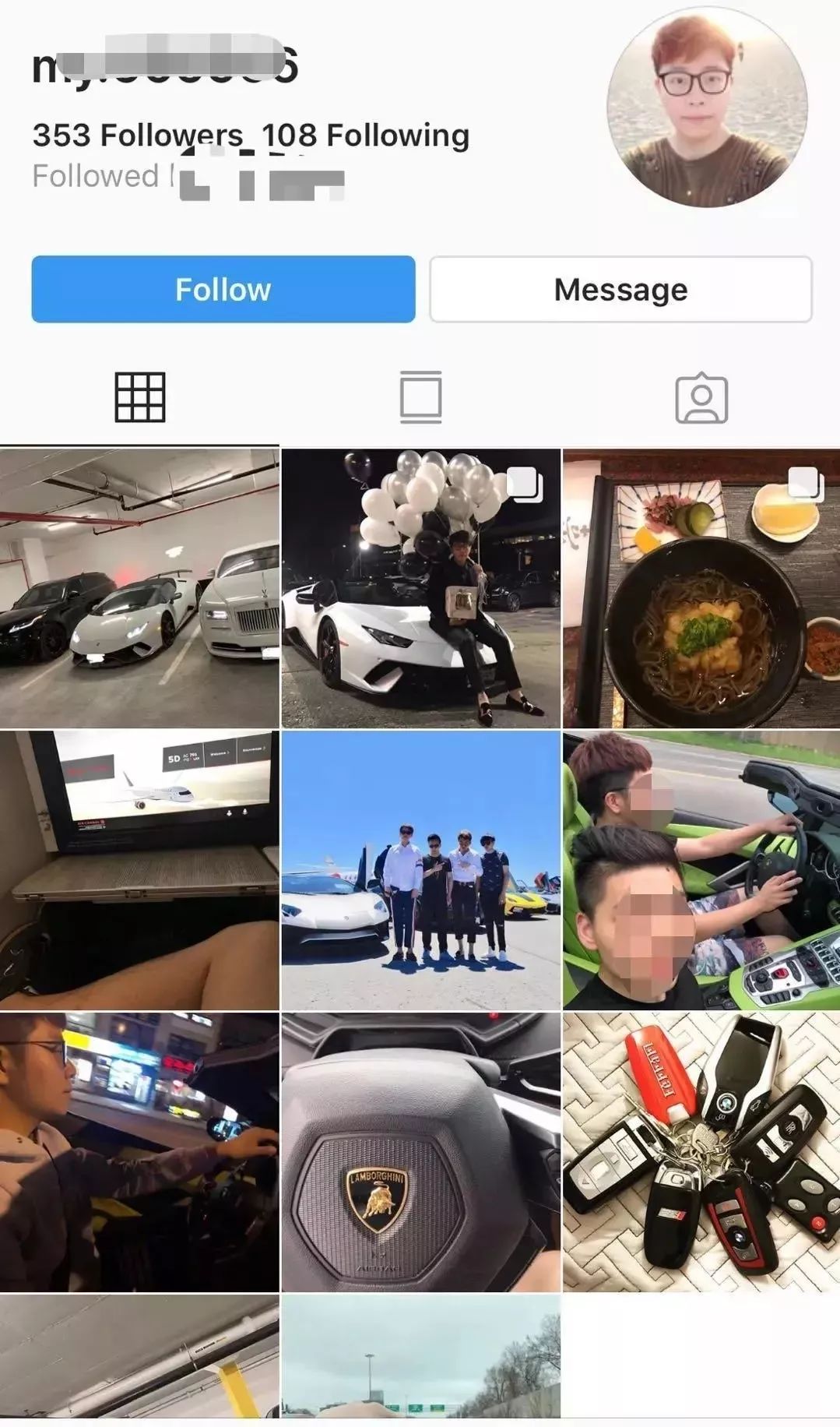Open the balloons and white car post
840x1427 pixels.
click(x=420, y=588)
